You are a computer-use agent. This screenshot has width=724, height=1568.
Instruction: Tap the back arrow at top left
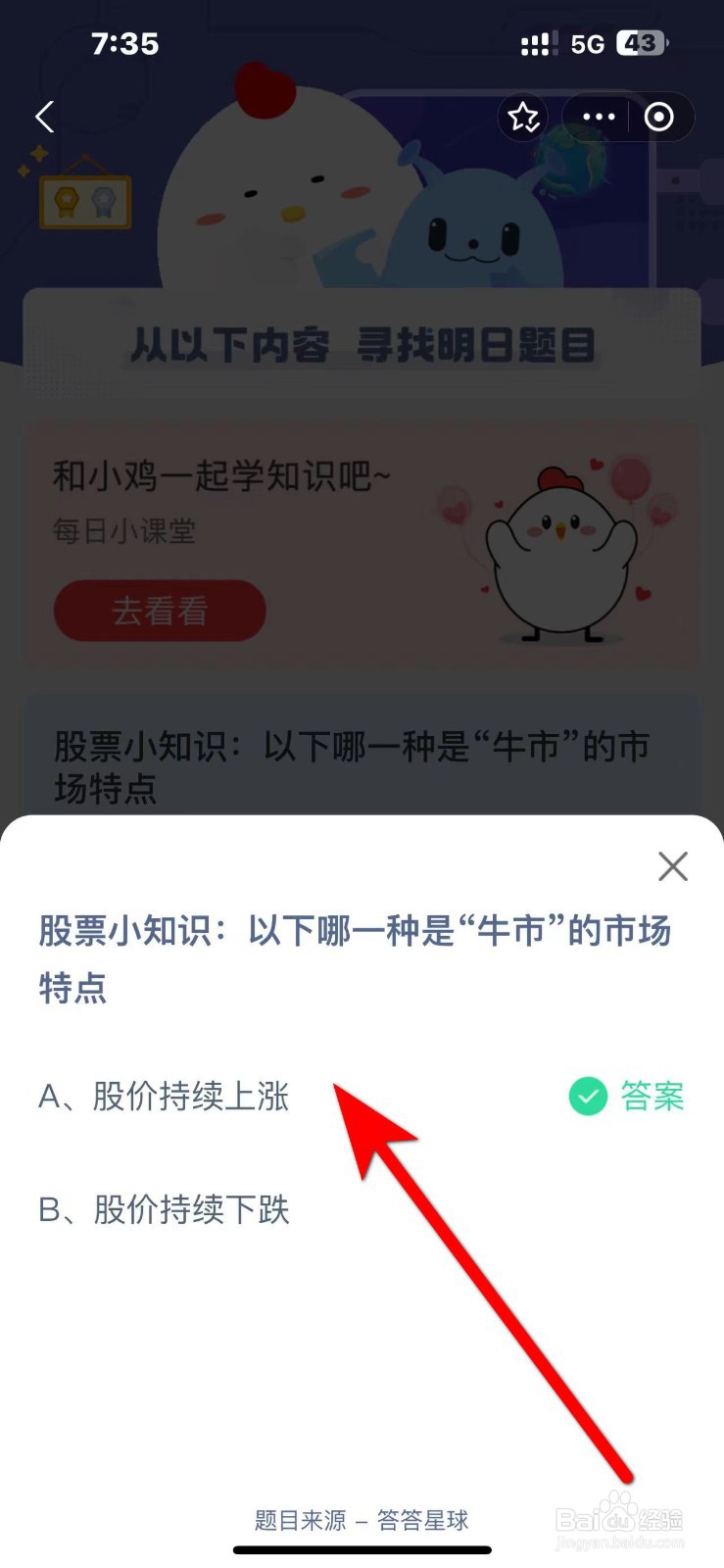[x=43, y=117]
